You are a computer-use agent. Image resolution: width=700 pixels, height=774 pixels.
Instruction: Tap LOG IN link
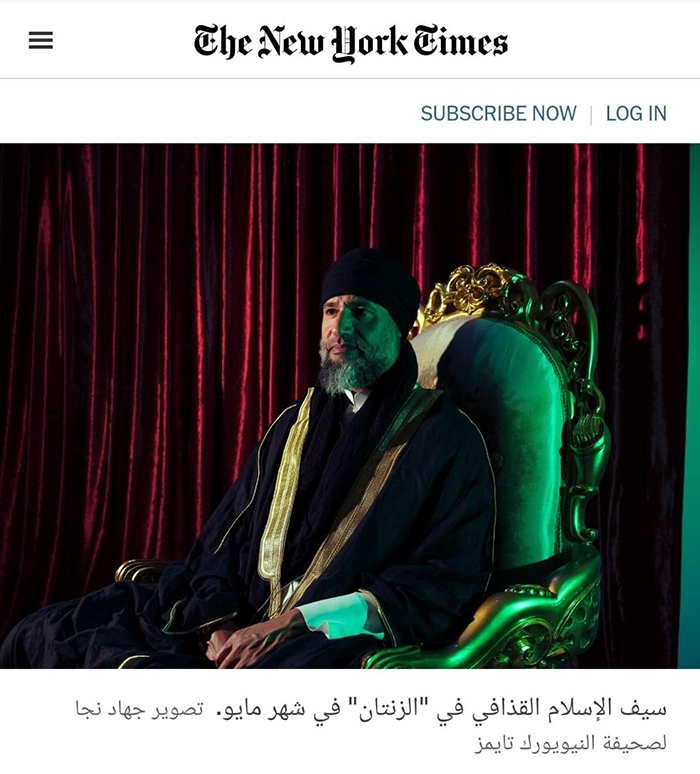point(636,114)
